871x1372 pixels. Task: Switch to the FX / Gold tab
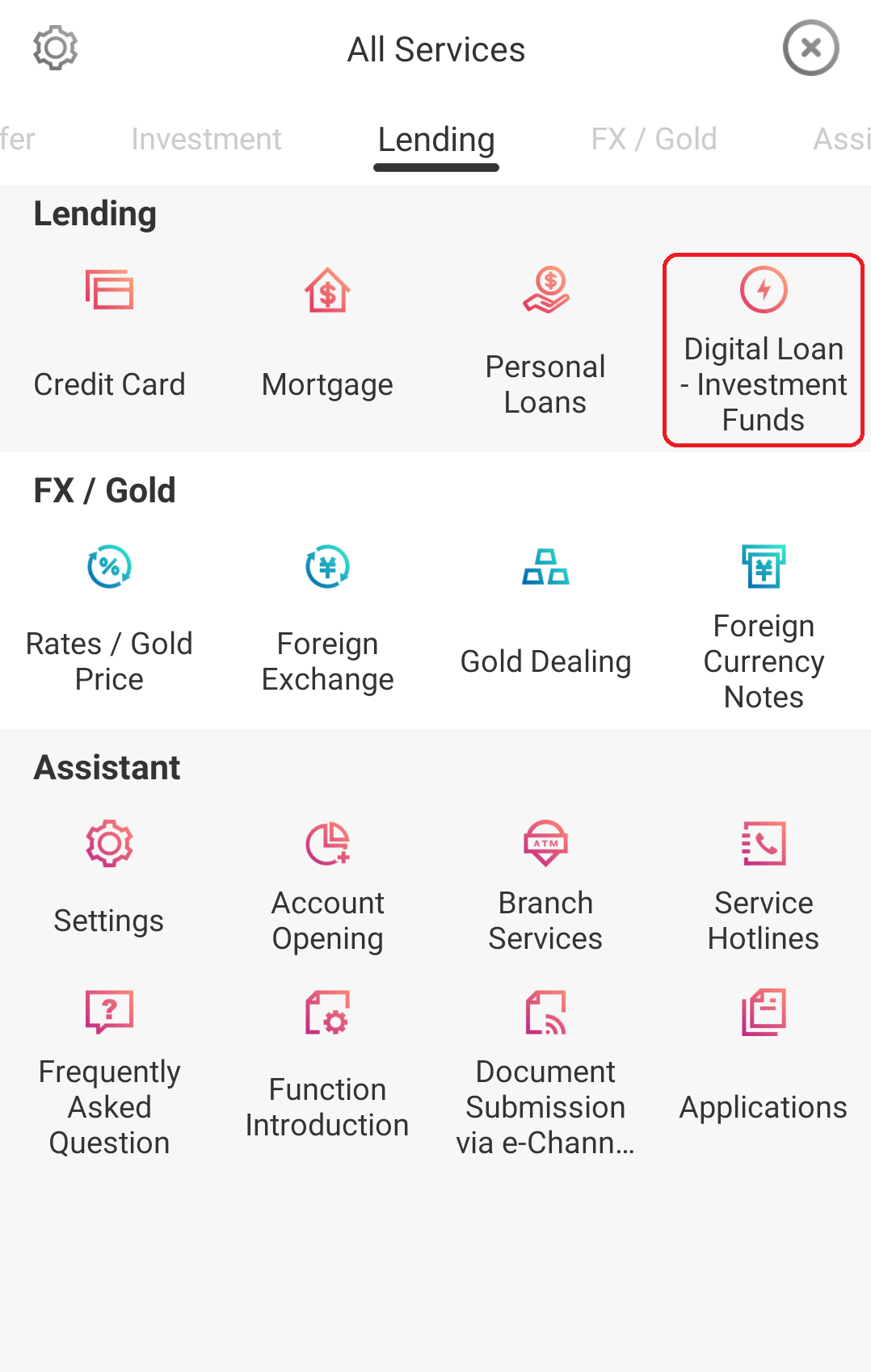coord(654,140)
